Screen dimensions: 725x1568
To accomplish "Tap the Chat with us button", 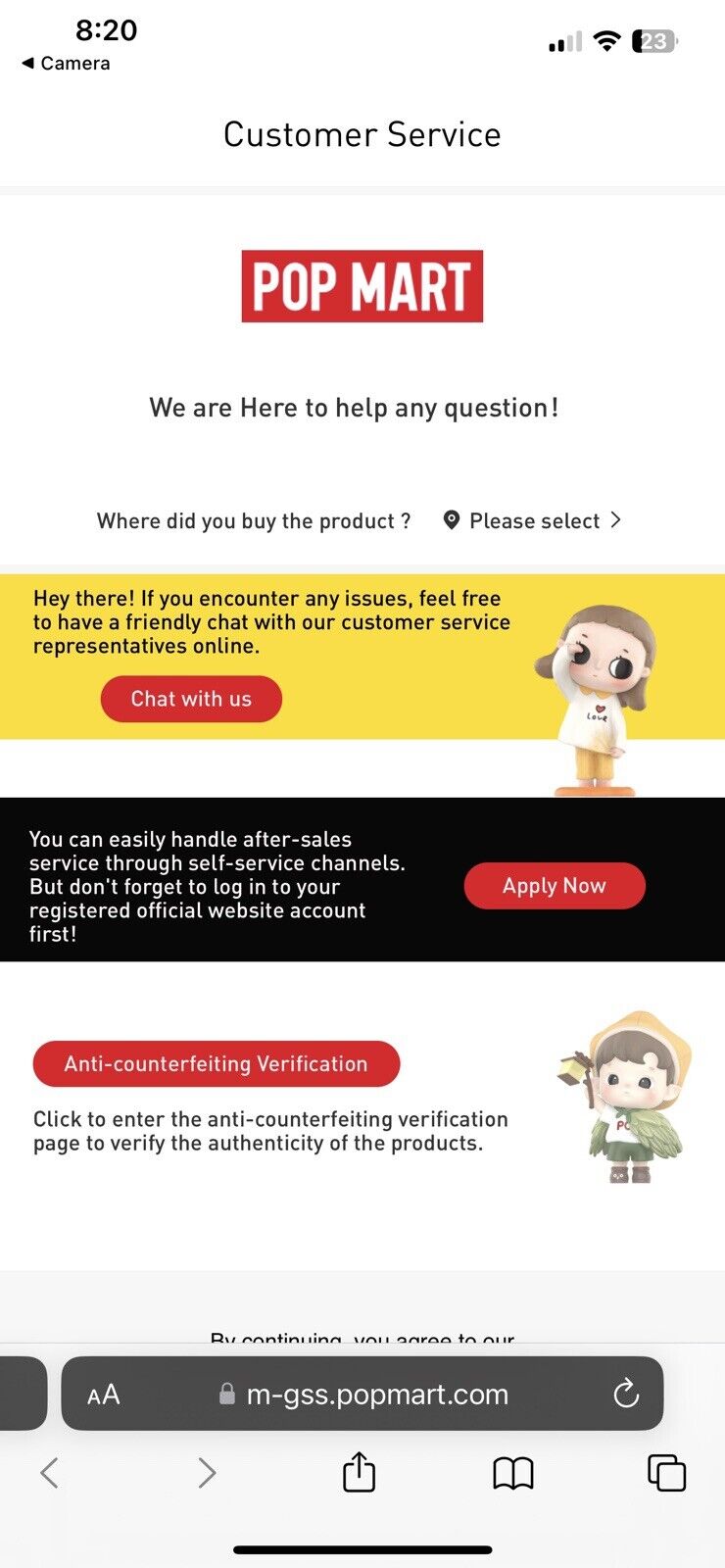I will 191,699.
